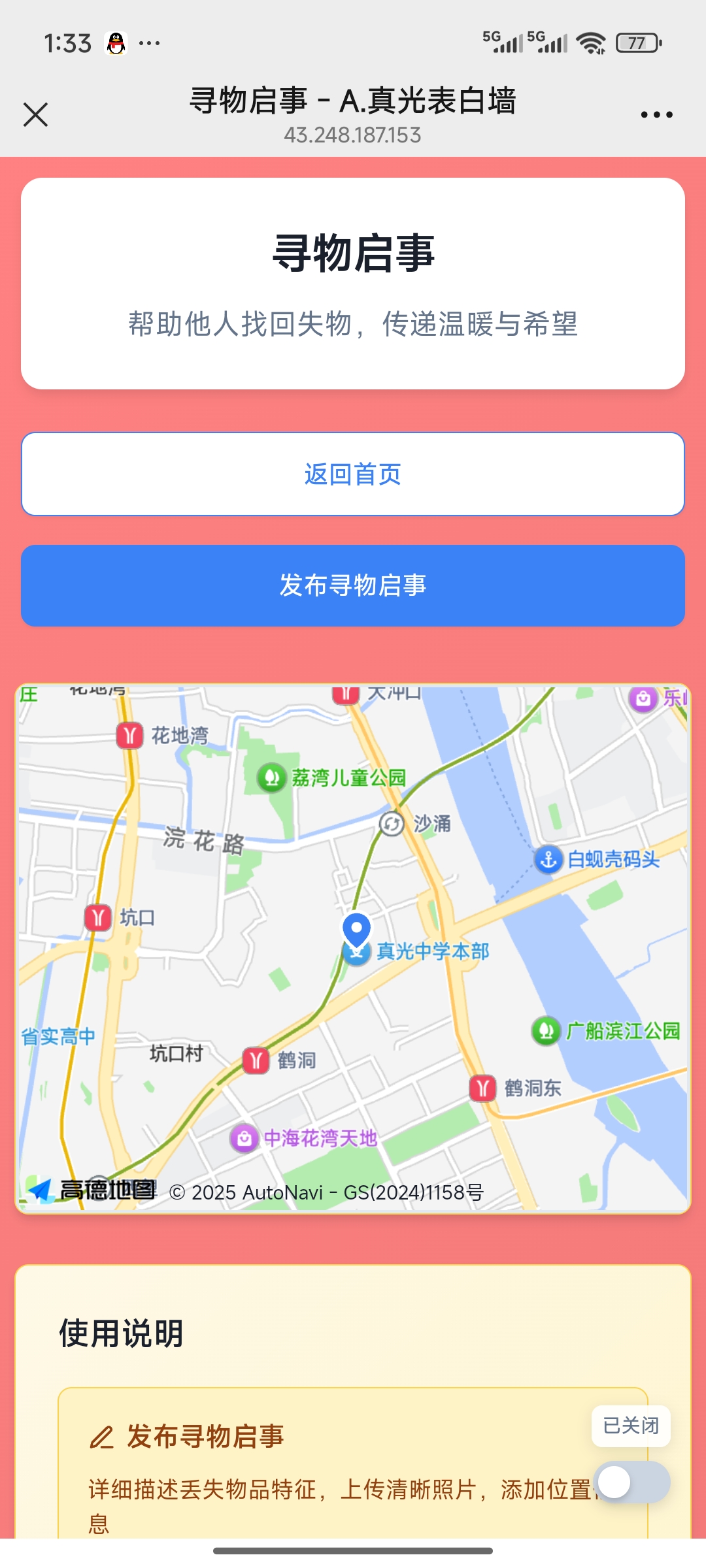
Task: Tap the 坑口 metro marker to toggle its info
Action: pyautogui.click(x=97, y=917)
